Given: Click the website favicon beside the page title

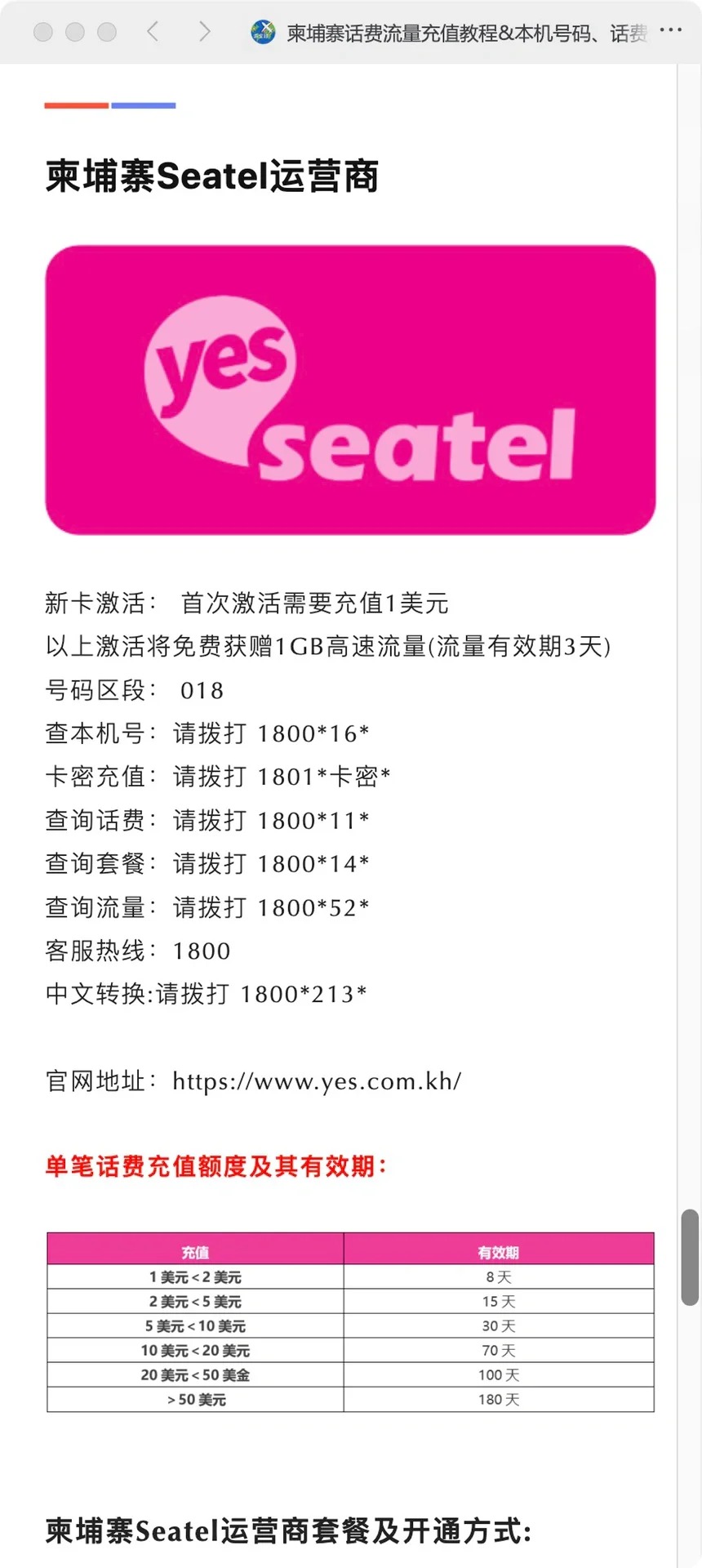Looking at the screenshot, I should click(263, 31).
